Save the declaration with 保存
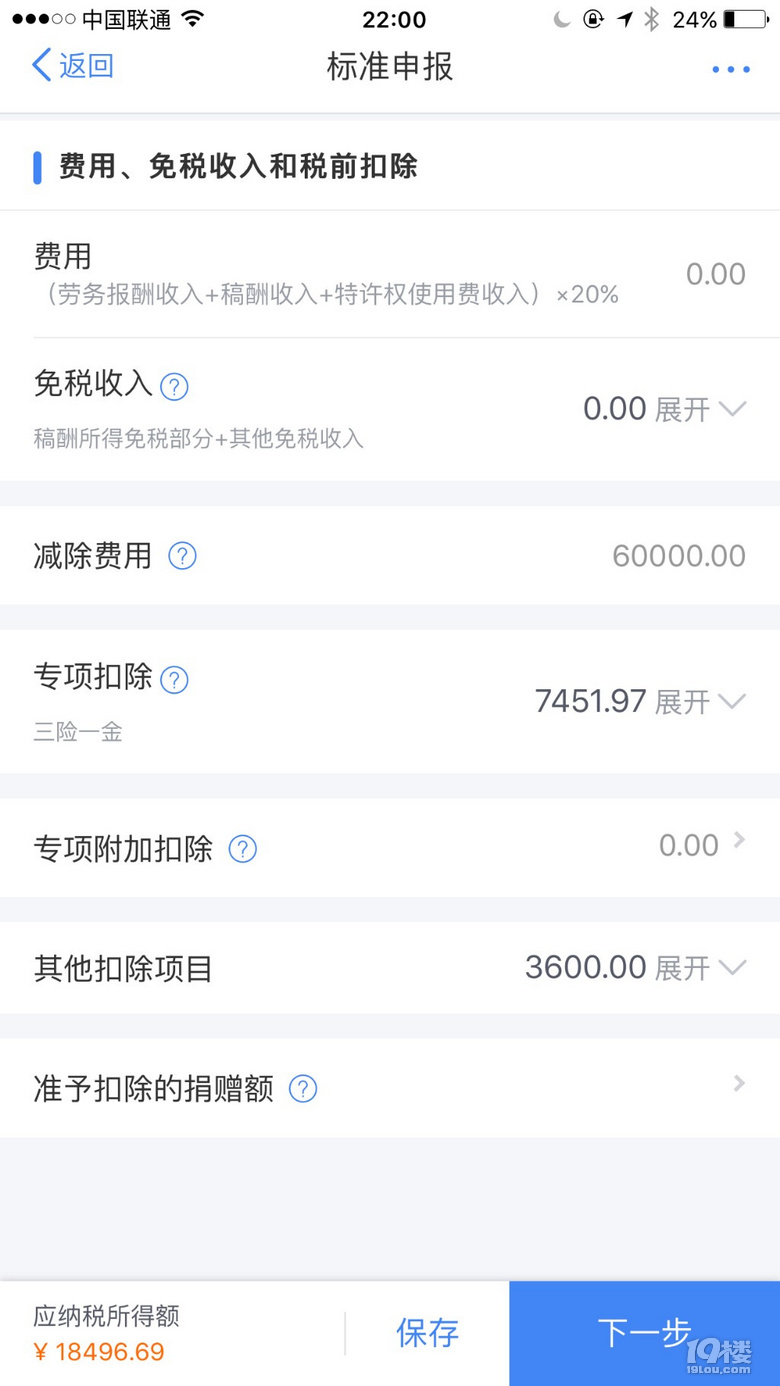 click(x=427, y=1332)
